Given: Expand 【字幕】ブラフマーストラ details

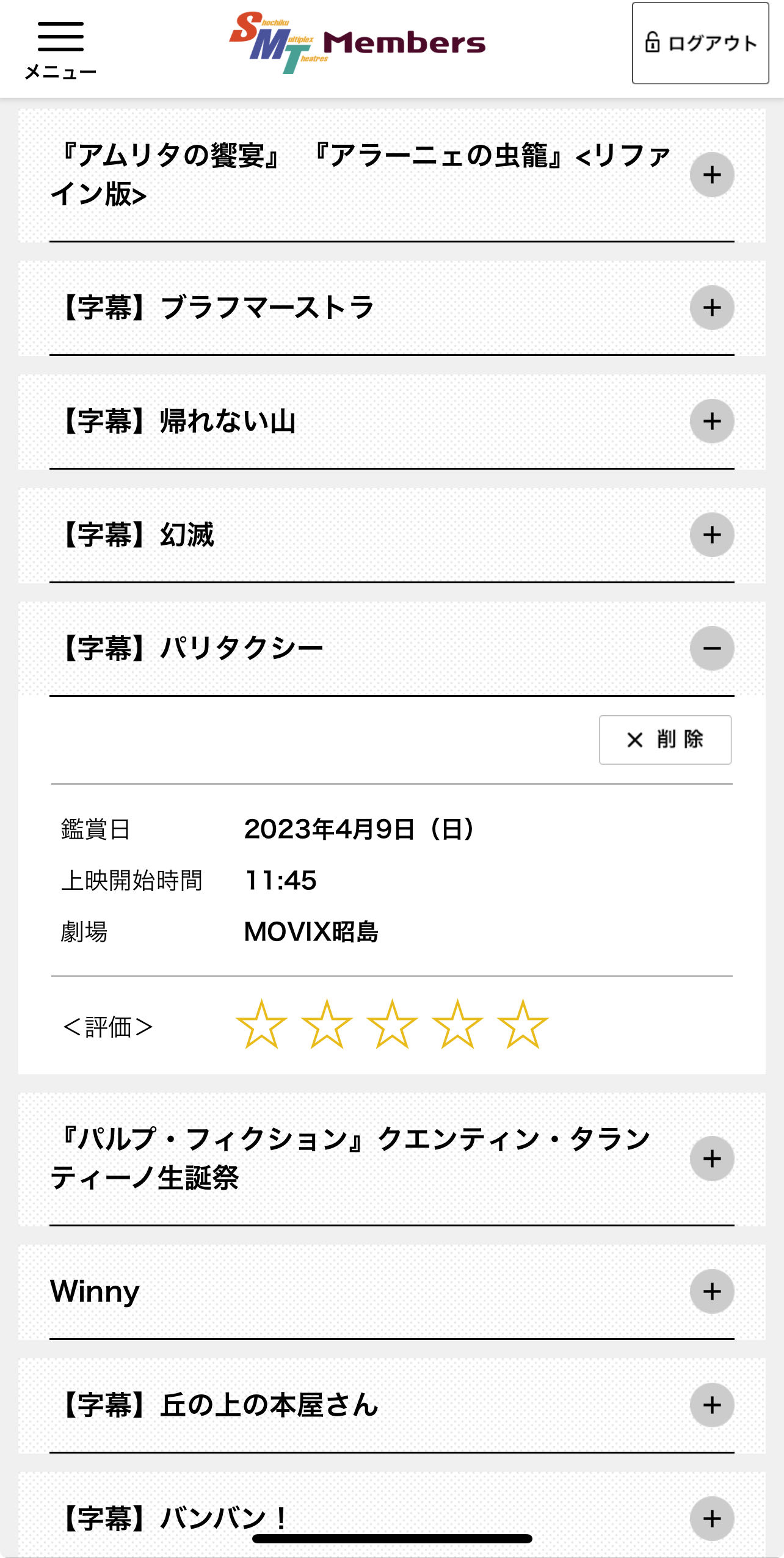Looking at the screenshot, I should pyautogui.click(x=712, y=308).
